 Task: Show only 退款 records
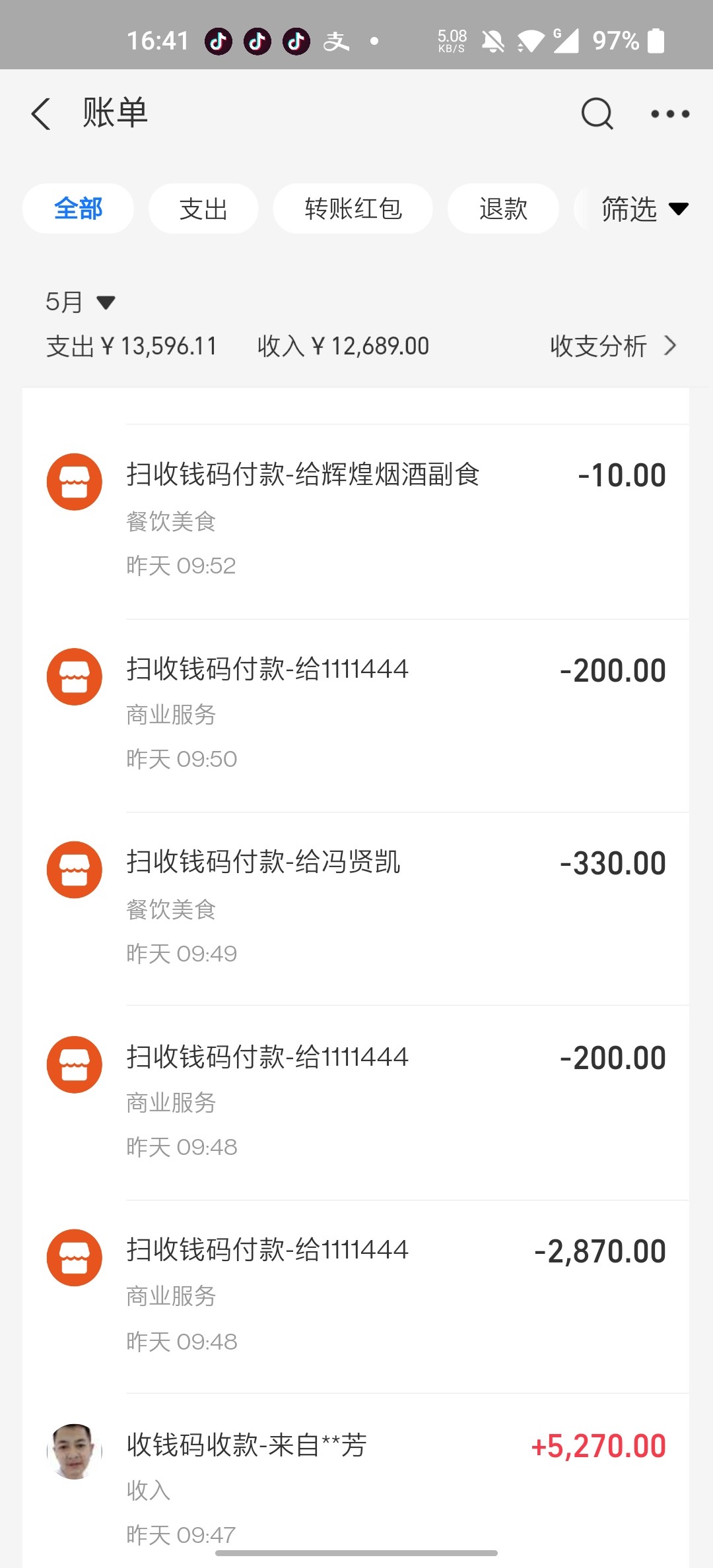(x=503, y=209)
